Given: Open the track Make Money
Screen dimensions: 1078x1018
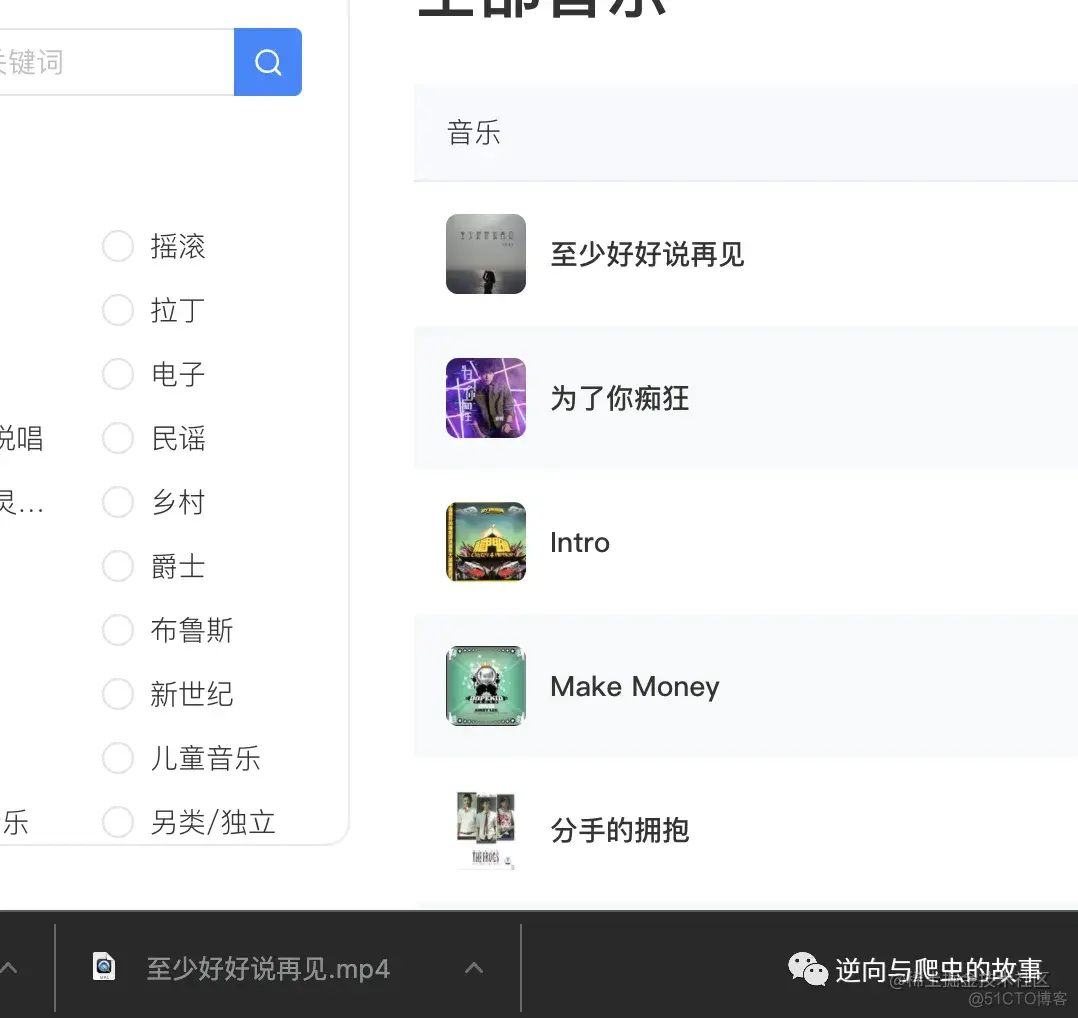Looking at the screenshot, I should click(634, 686).
